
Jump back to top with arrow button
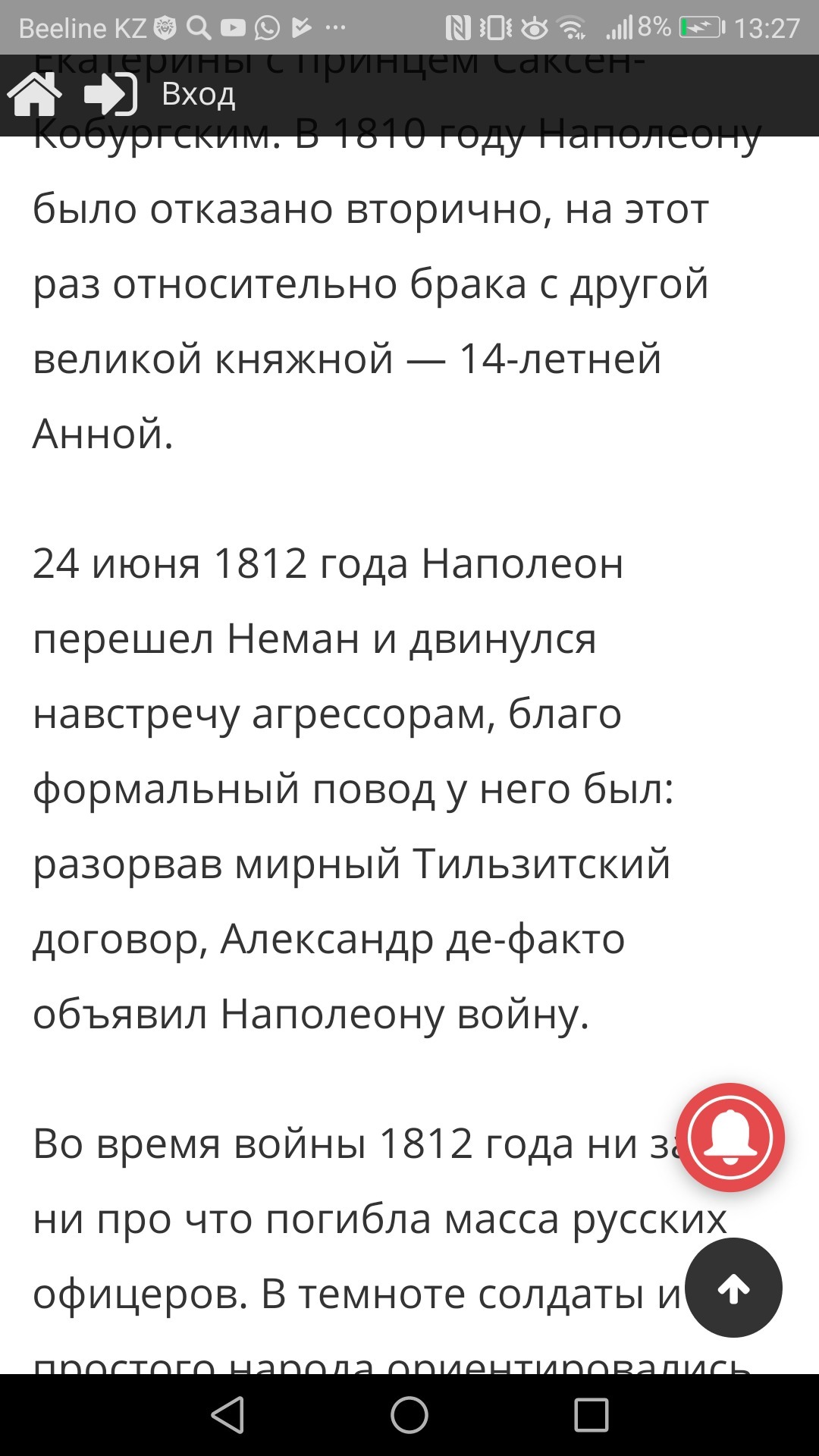click(x=733, y=1288)
